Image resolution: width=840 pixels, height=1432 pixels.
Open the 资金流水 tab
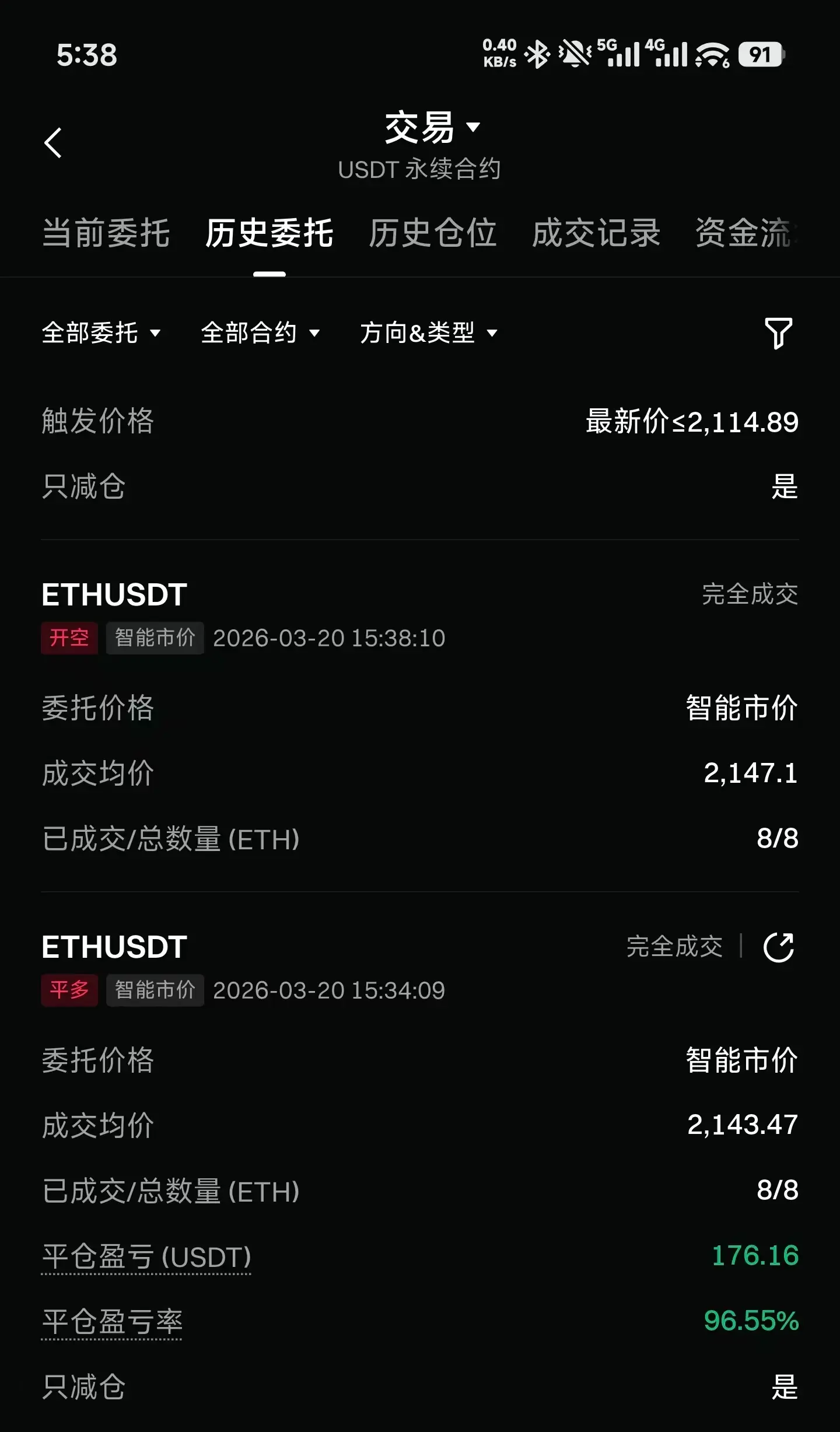point(747,233)
